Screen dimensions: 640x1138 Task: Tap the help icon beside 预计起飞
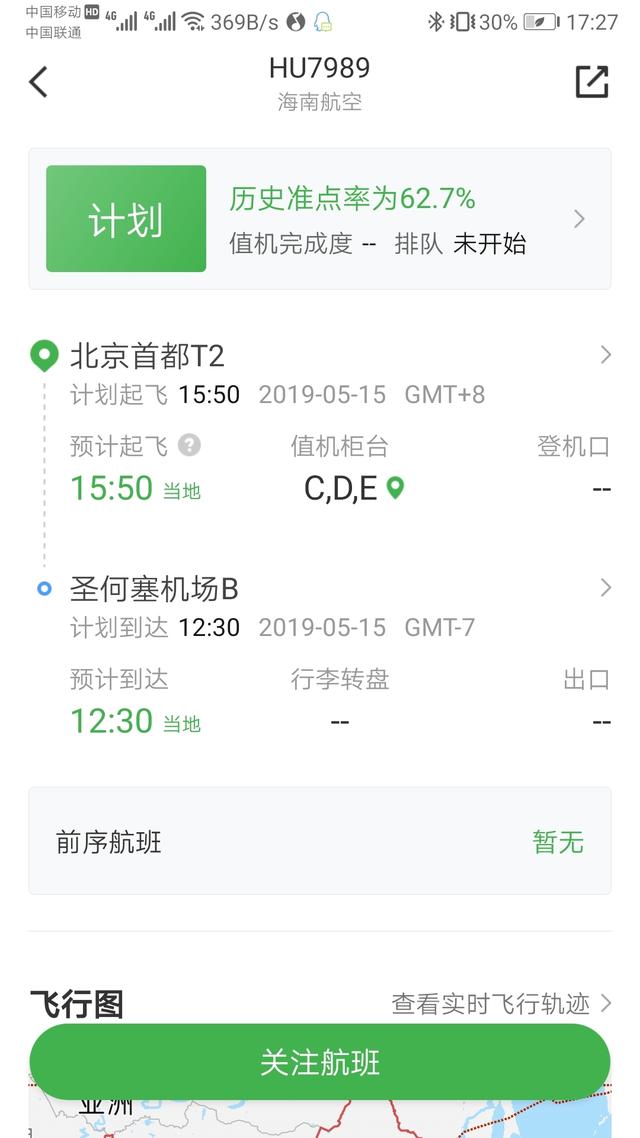click(189, 445)
